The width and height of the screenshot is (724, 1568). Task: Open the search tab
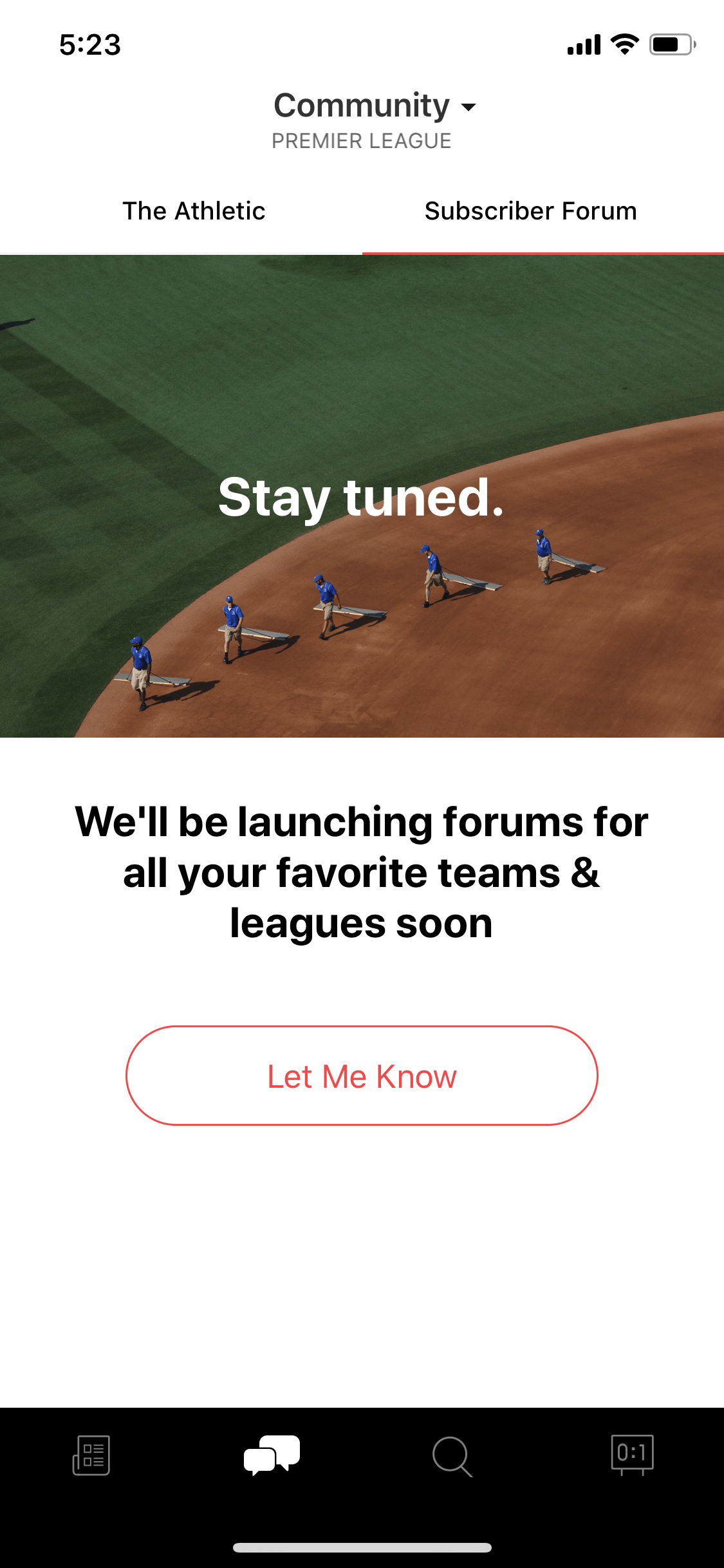click(452, 1456)
